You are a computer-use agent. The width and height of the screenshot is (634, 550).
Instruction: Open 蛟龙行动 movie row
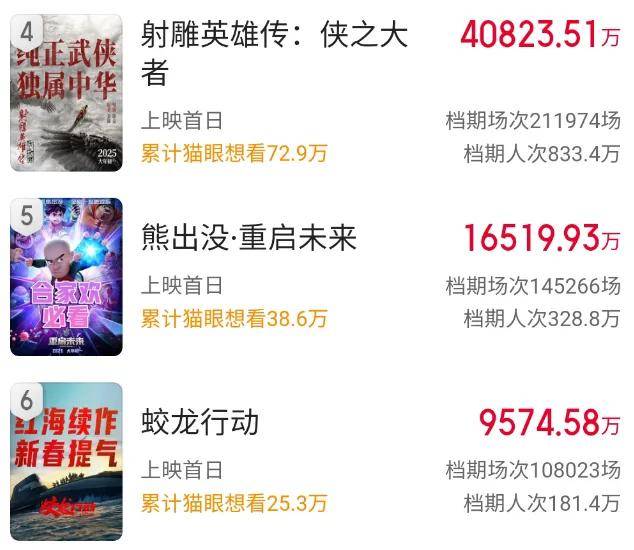tap(200, 422)
